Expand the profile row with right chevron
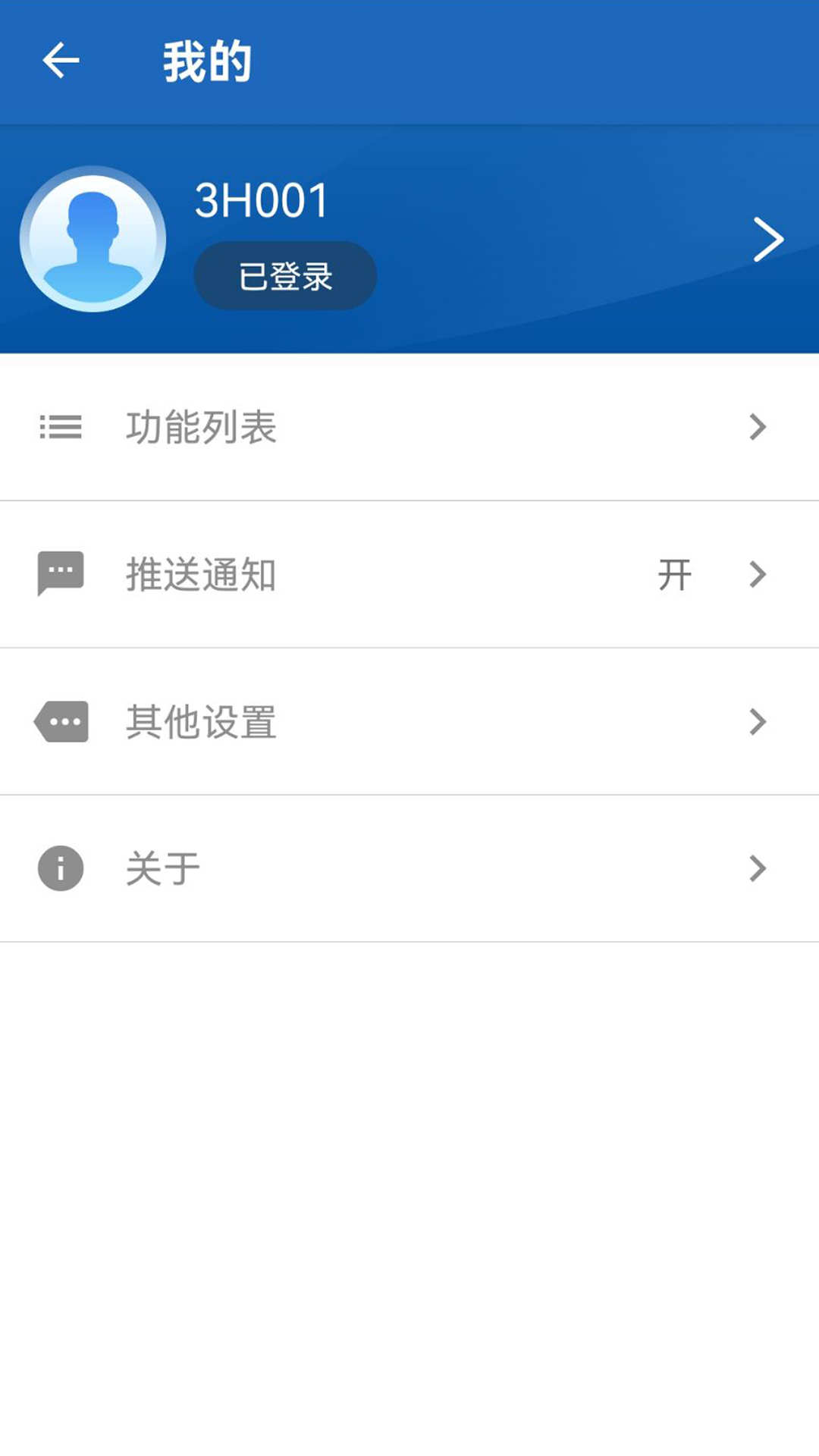The image size is (819, 1456). (768, 239)
